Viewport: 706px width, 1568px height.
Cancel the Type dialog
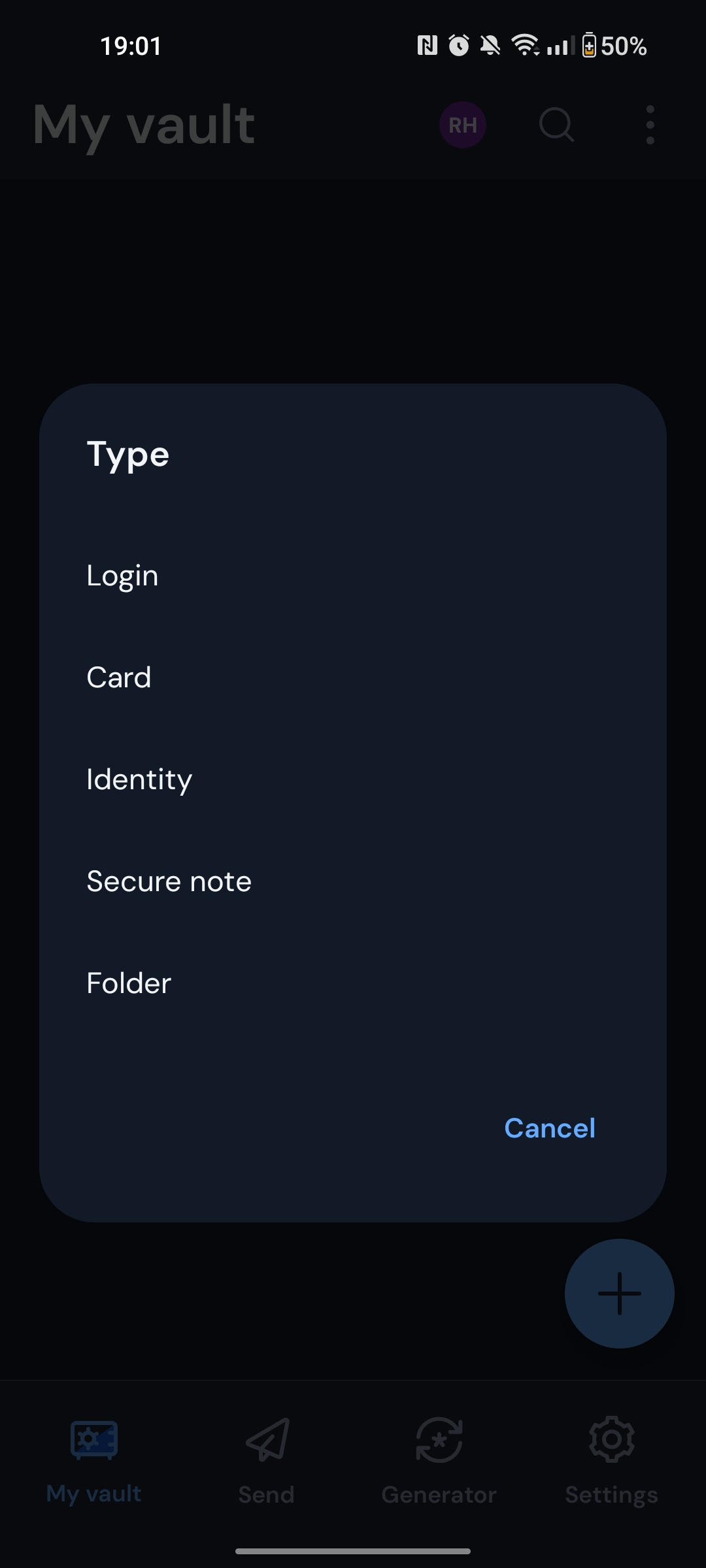click(x=549, y=1128)
